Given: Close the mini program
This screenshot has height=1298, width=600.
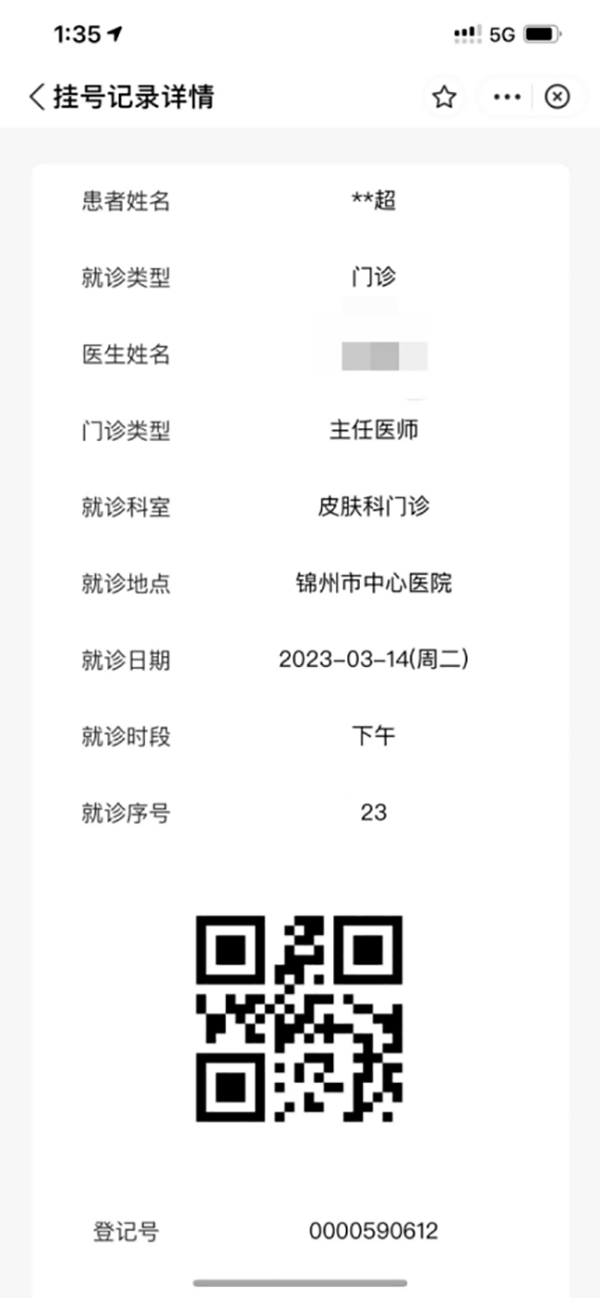Looking at the screenshot, I should pyautogui.click(x=558, y=97).
